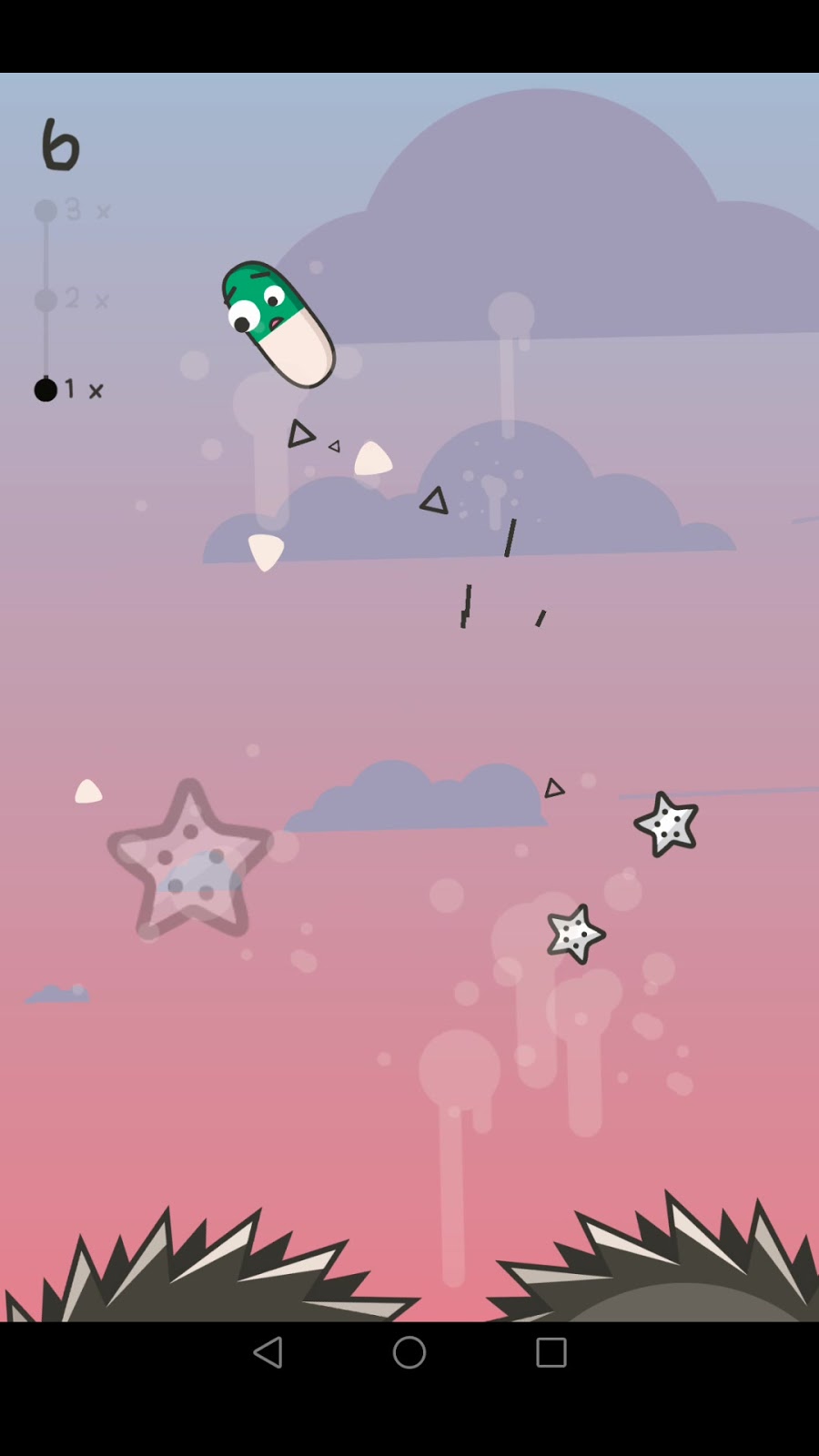Go to the home screen
819x1456 pixels.
tap(409, 1352)
